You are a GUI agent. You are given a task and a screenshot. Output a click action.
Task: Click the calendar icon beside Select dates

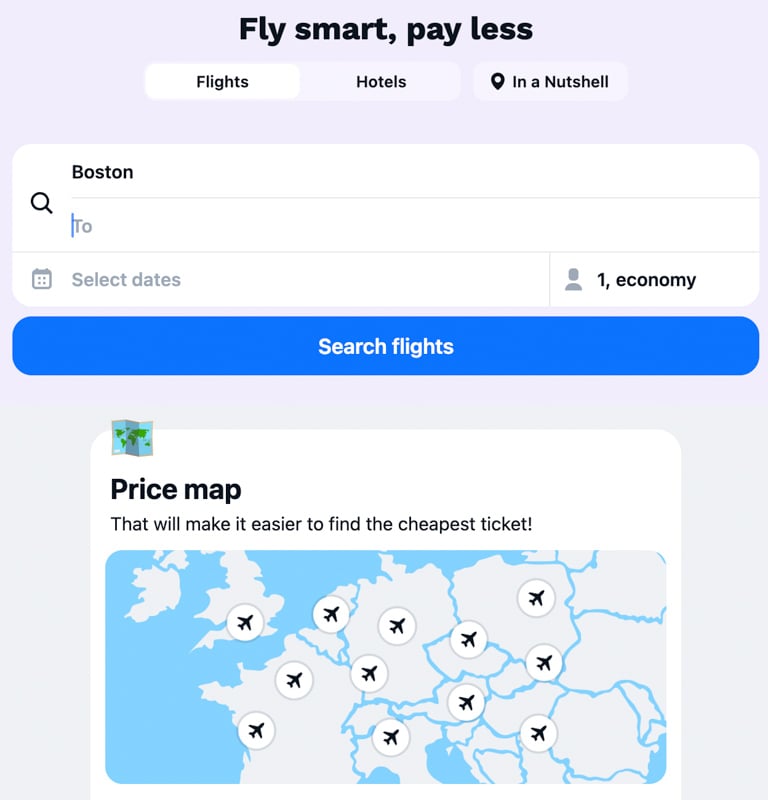point(41,279)
